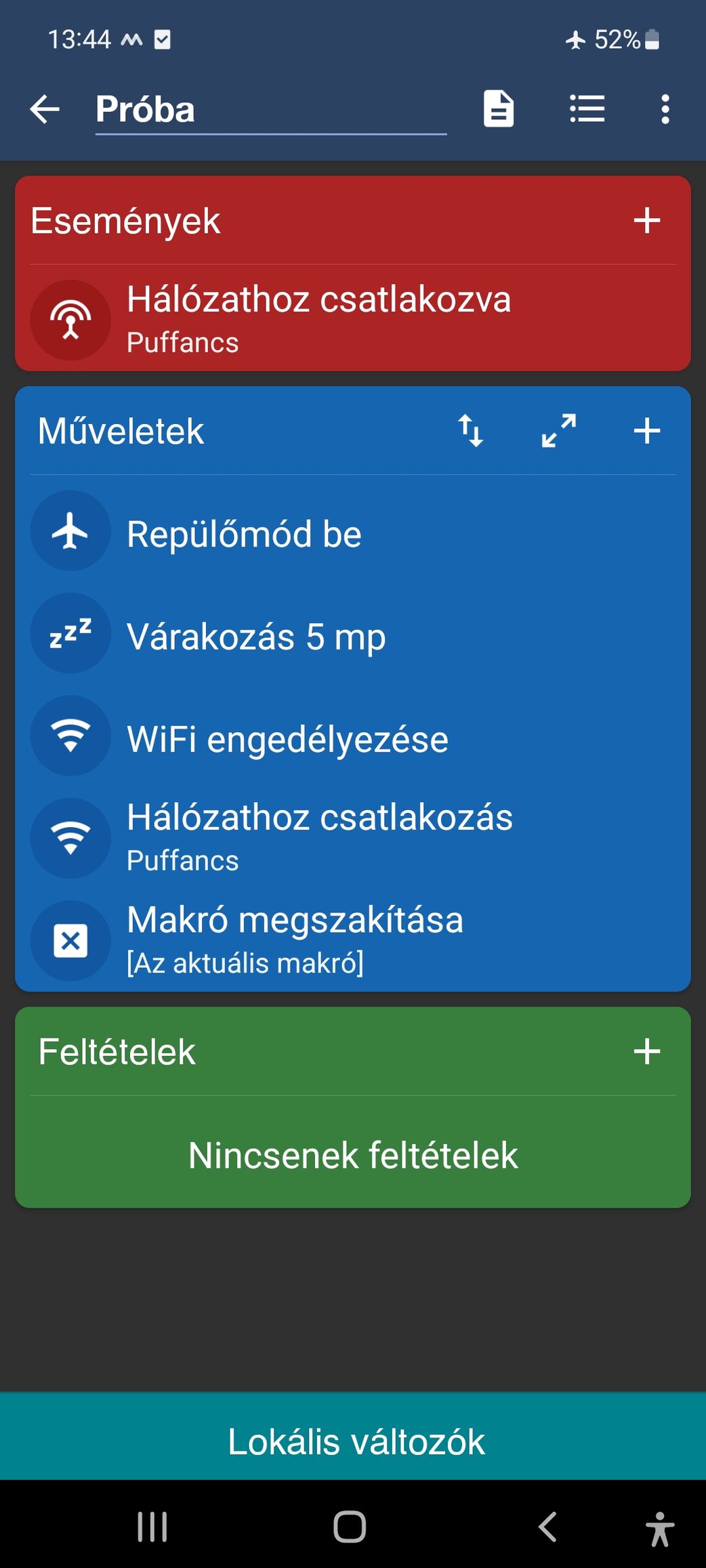Go back using the top arrow

coord(45,109)
